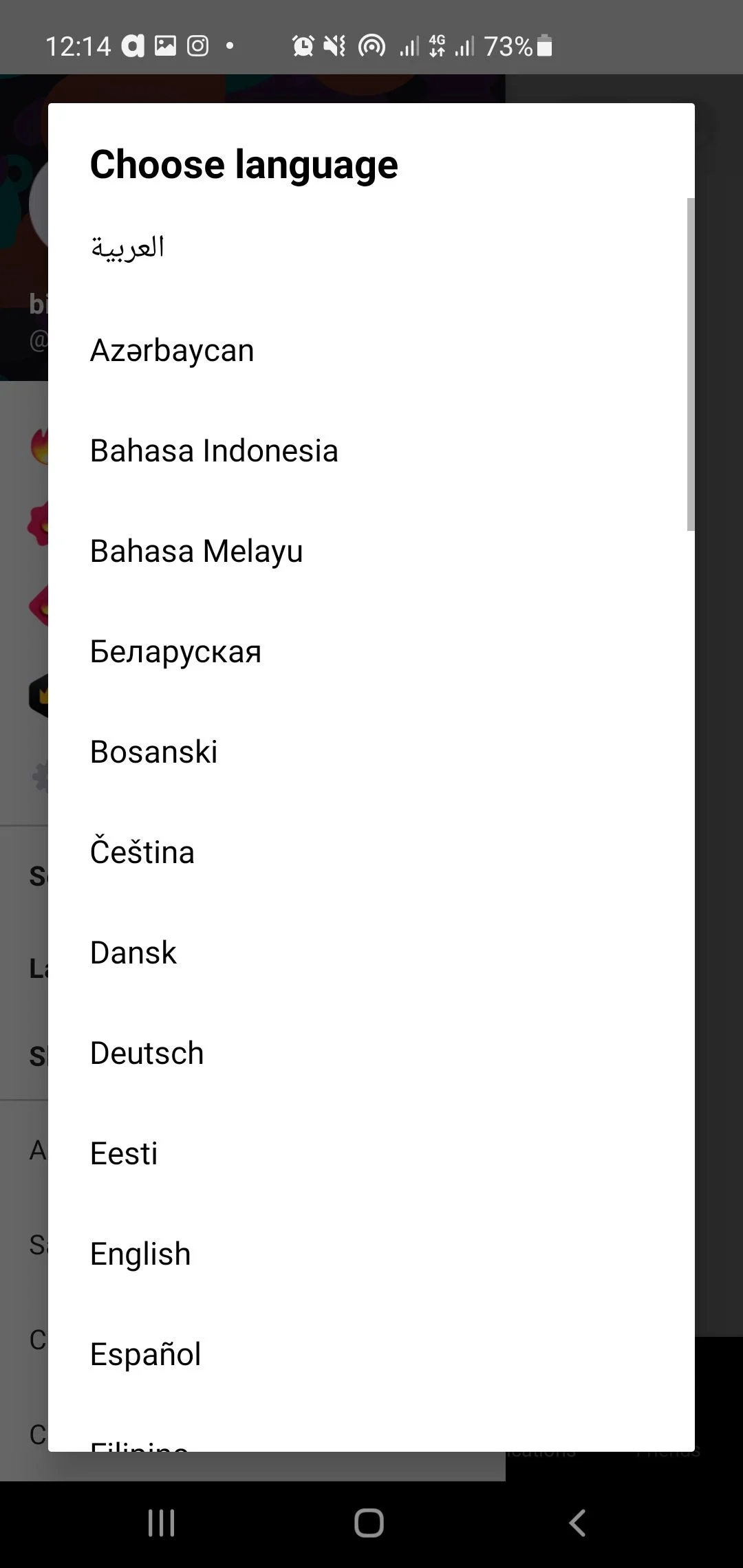Select the Arabic language option

pos(371,249)
